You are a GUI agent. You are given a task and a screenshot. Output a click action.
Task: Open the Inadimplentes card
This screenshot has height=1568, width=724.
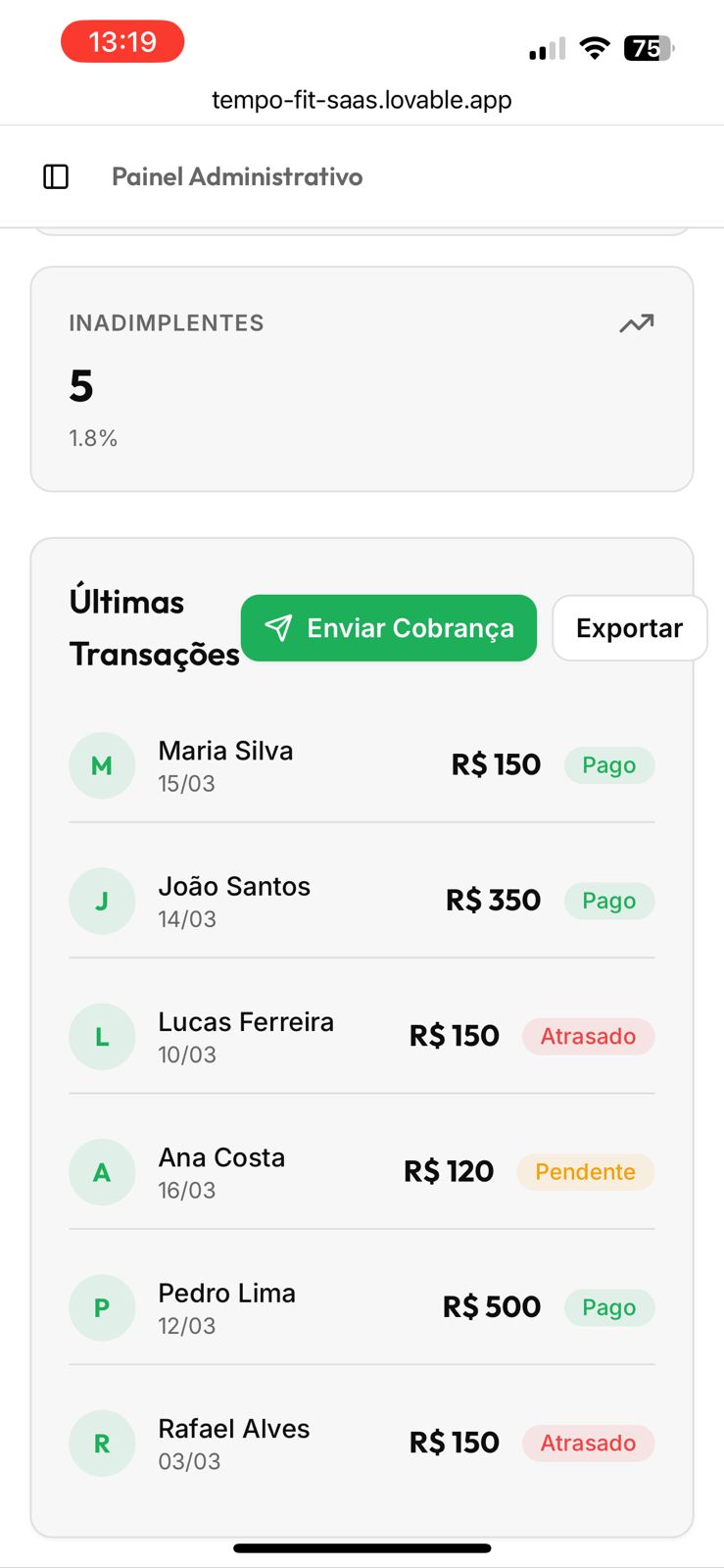(x=362, y=379)
